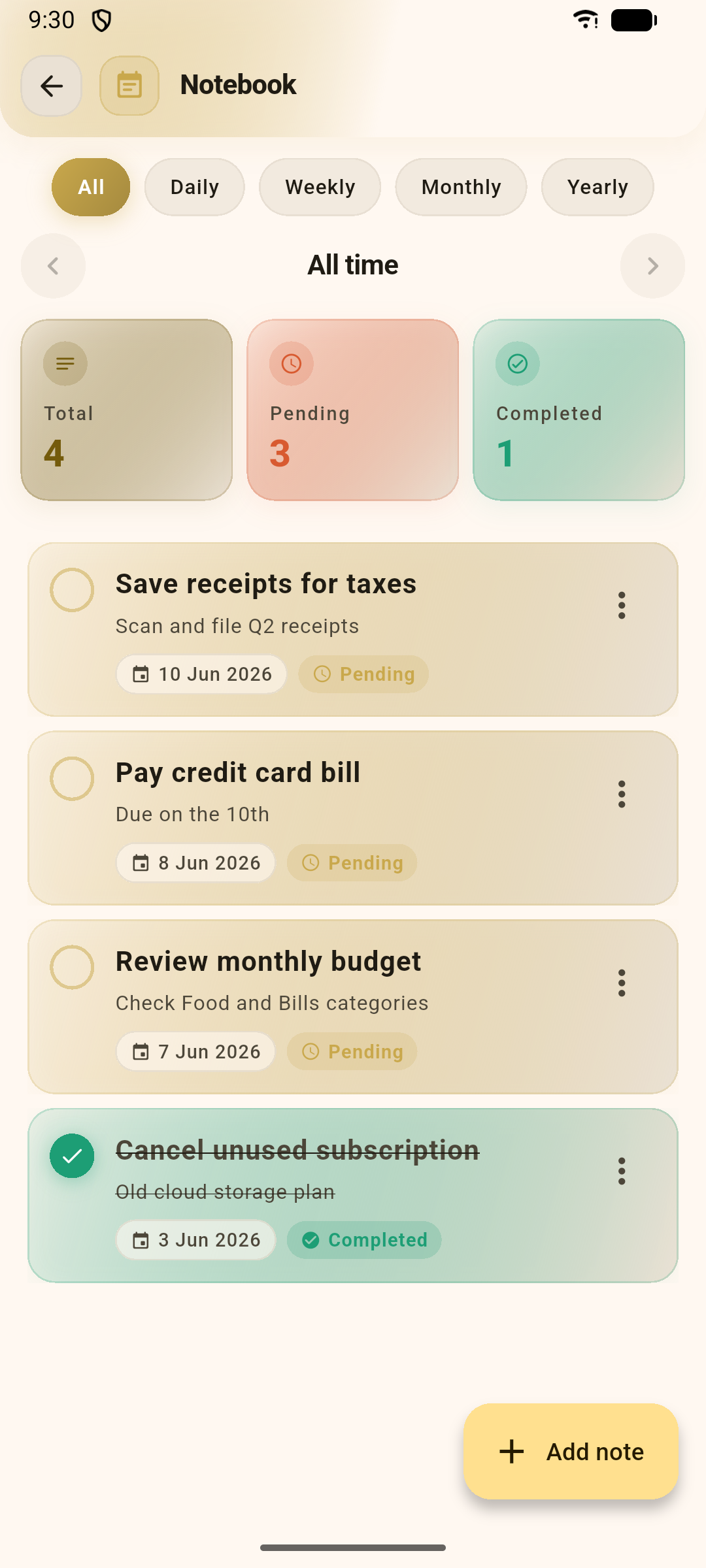This screenshot has height=1568, width=706.
Task: Open the Review monthly budget note card
Action: (353, 1007)
